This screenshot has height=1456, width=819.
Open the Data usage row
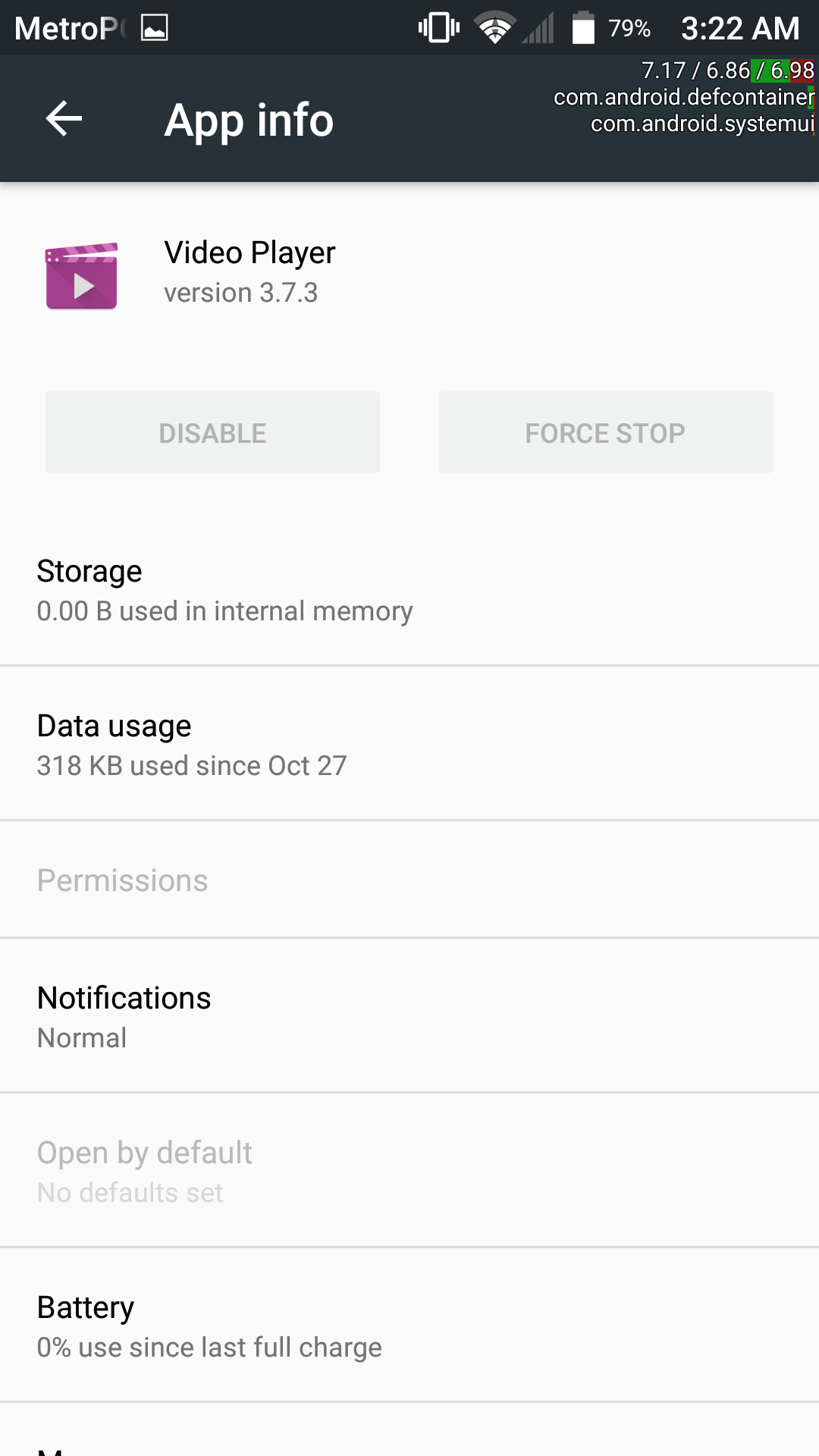(x=409, y=744)
